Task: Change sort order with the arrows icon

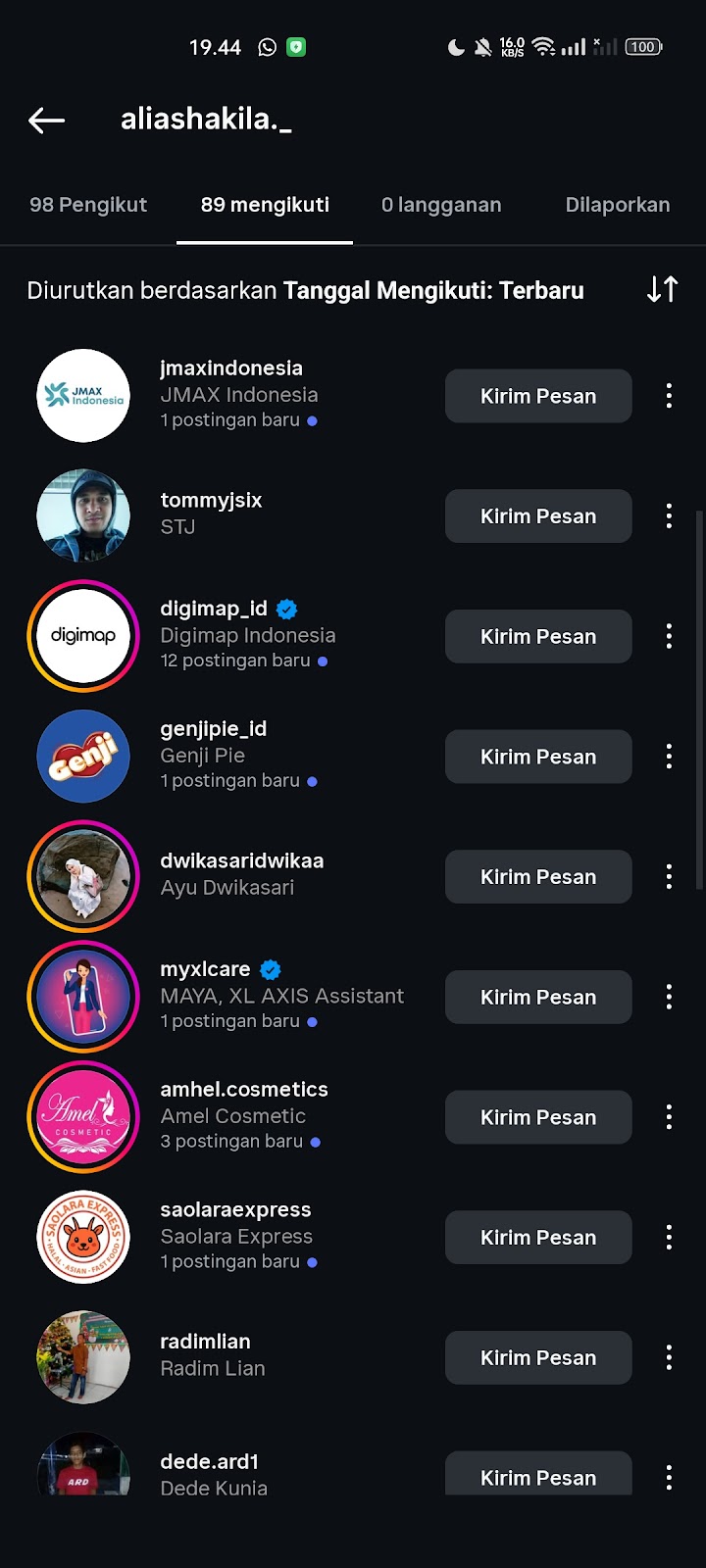Action: click(663, 289)
